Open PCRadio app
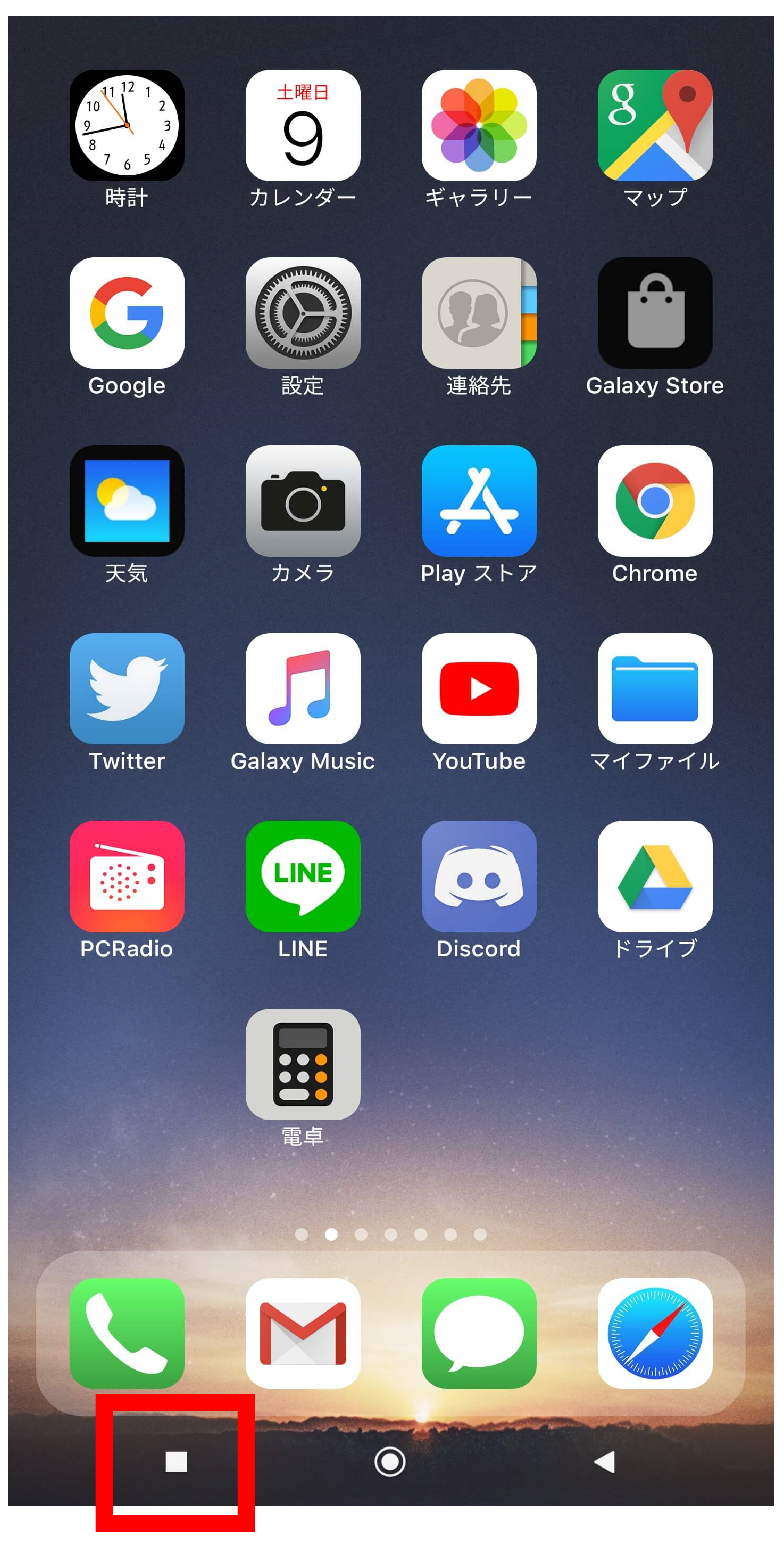Viewport: 784px width, 1548px height. [127, 877]
